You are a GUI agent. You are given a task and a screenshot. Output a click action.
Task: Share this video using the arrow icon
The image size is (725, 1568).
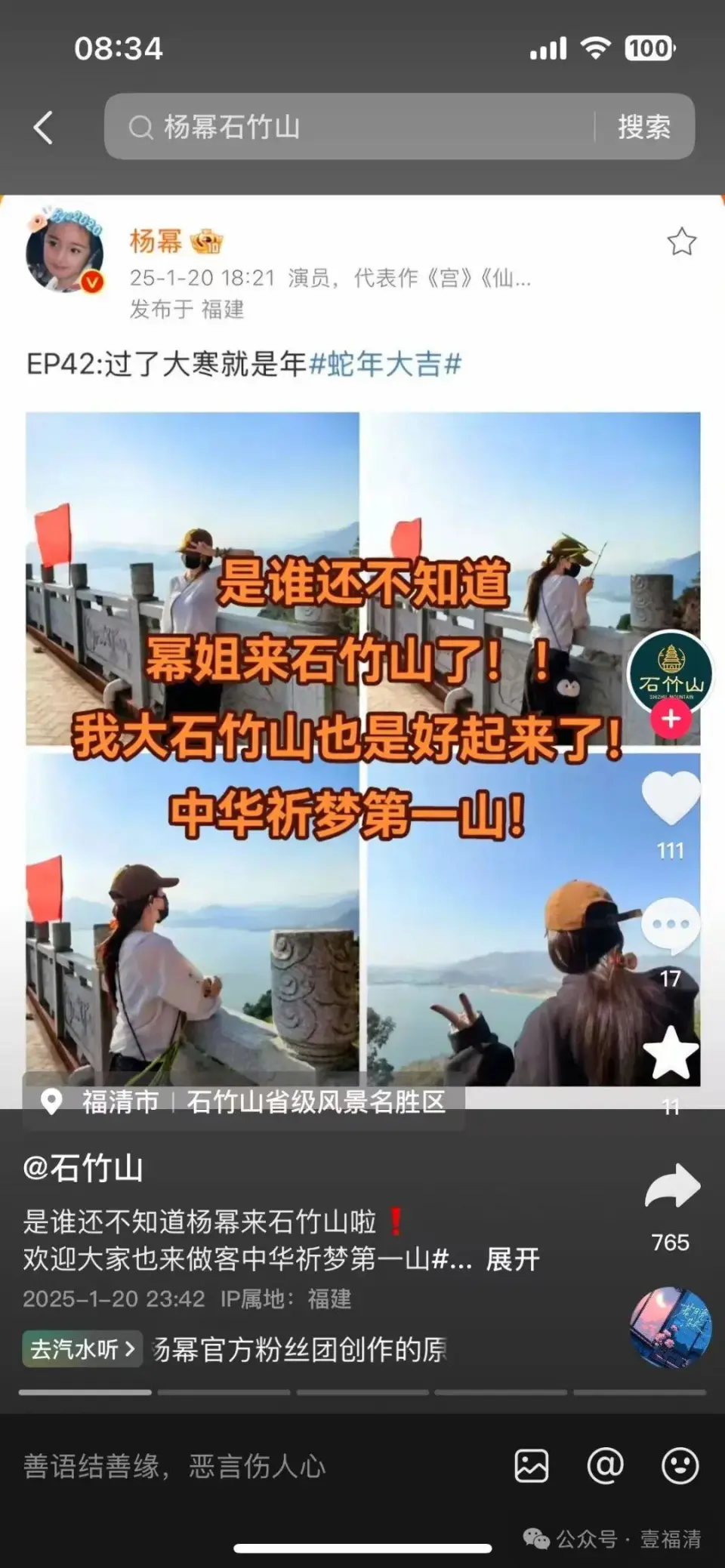coord(671,1188)
